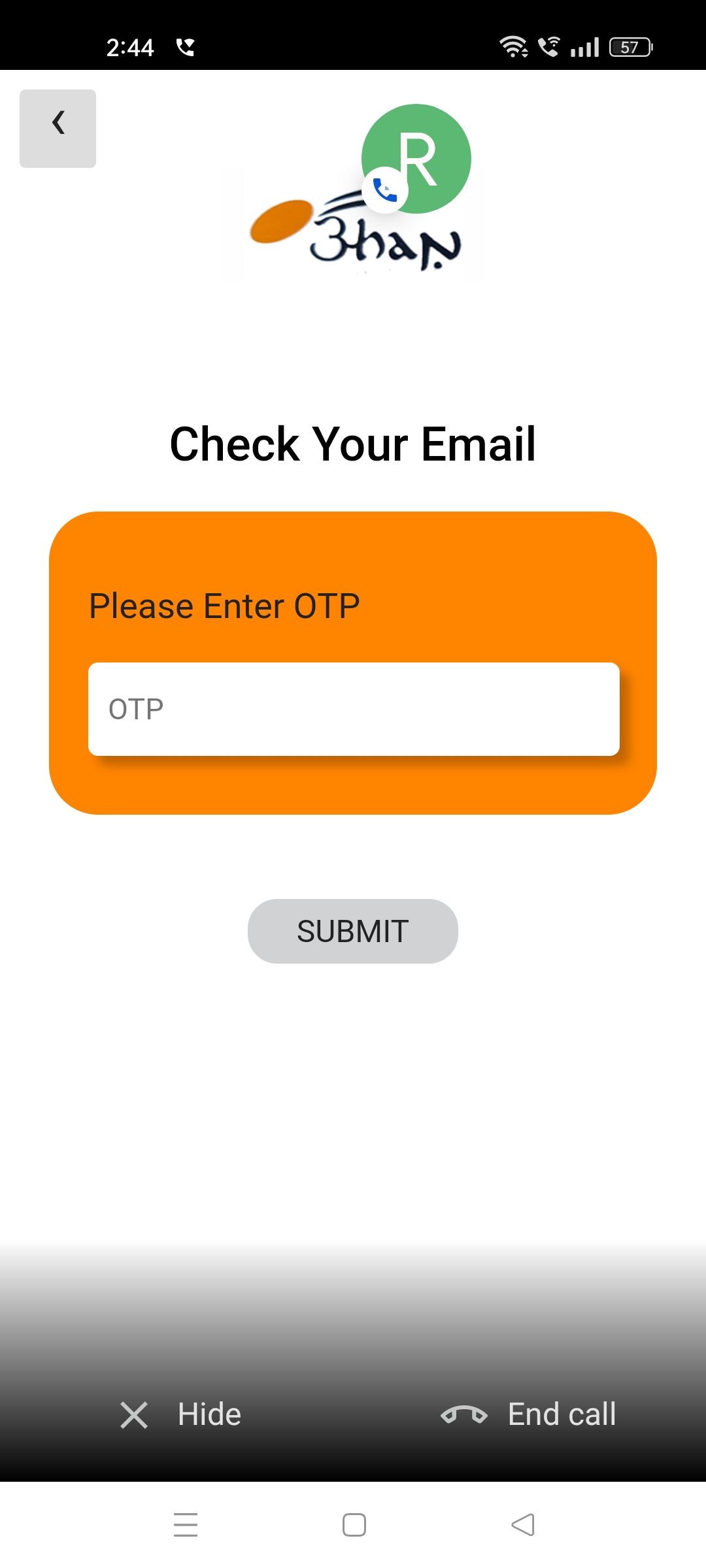Viewport: 706px width, 1568px height.
Task: Open the floating call bubble for R
Action: pyautogui.click(x=416, y=159)
